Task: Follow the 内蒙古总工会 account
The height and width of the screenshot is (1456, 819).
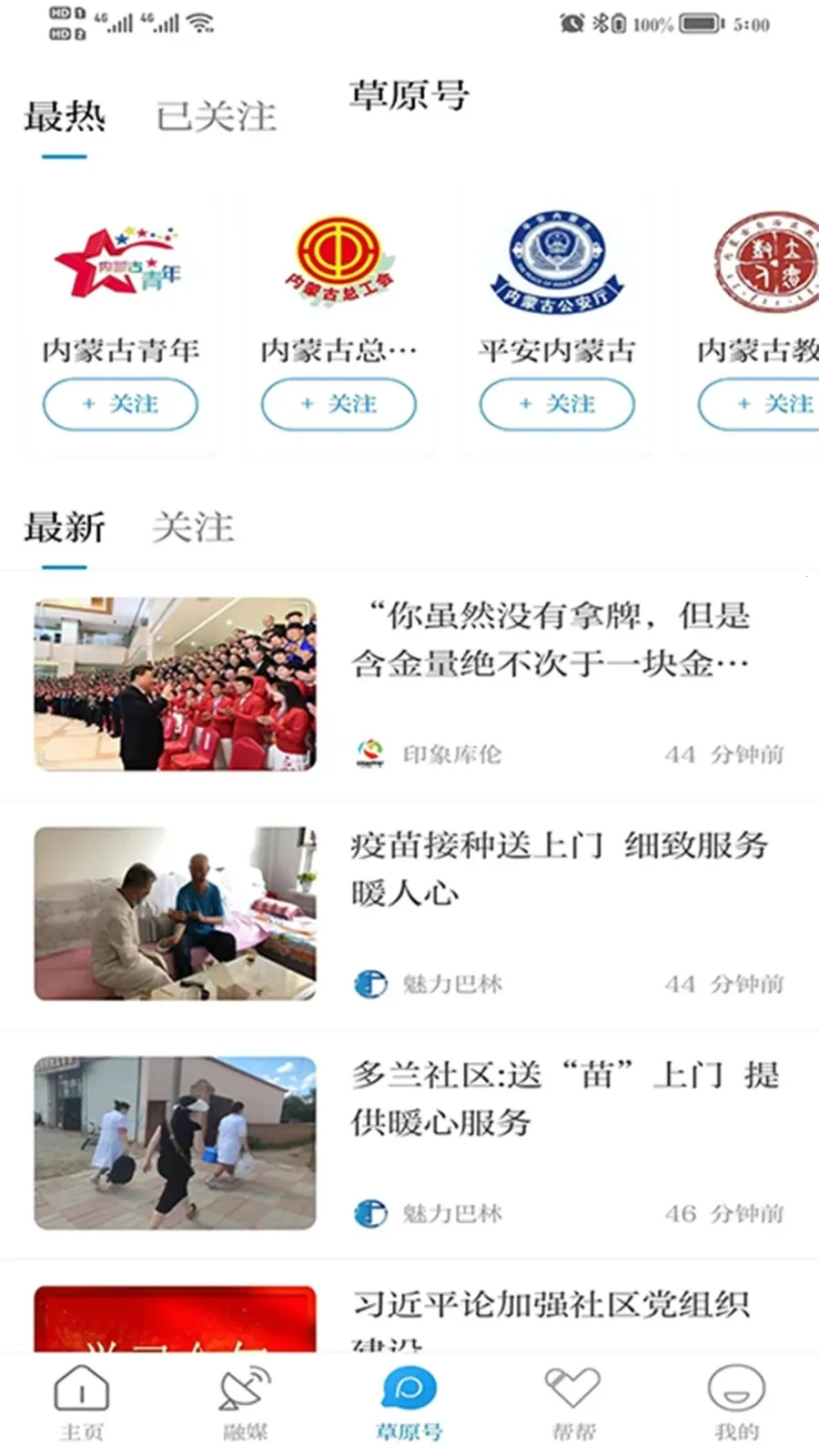Action: [x=339, y=404]
